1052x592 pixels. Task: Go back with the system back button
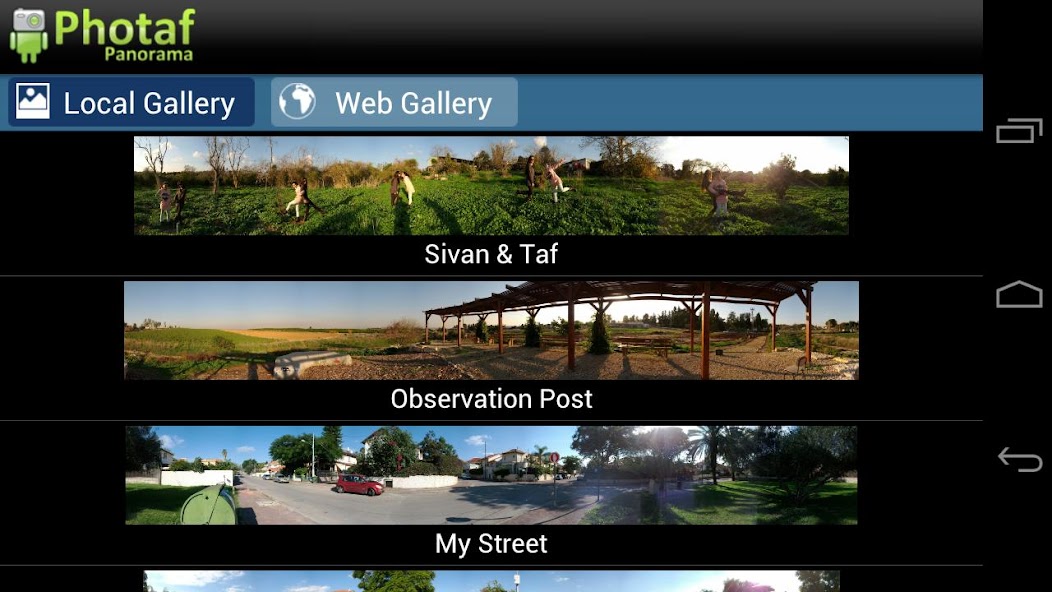coord(1019,459)
